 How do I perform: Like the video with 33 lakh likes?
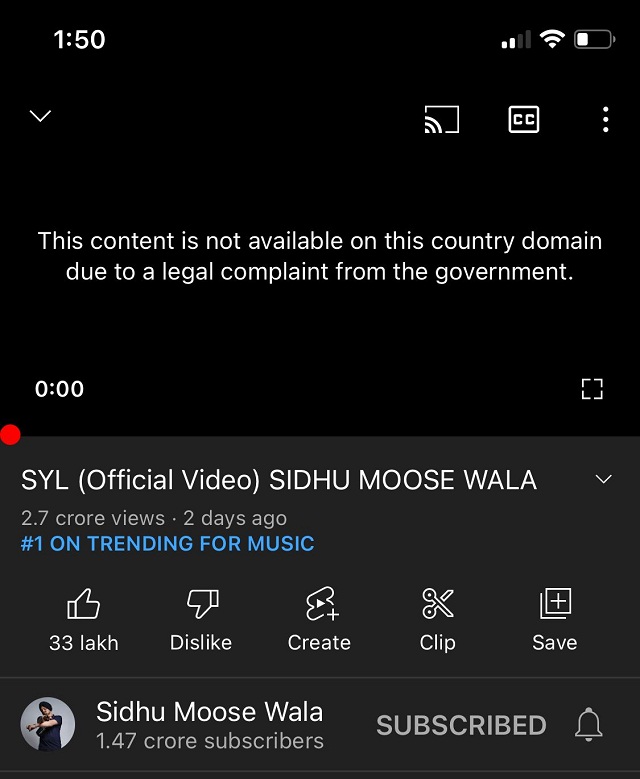(84, 618)
